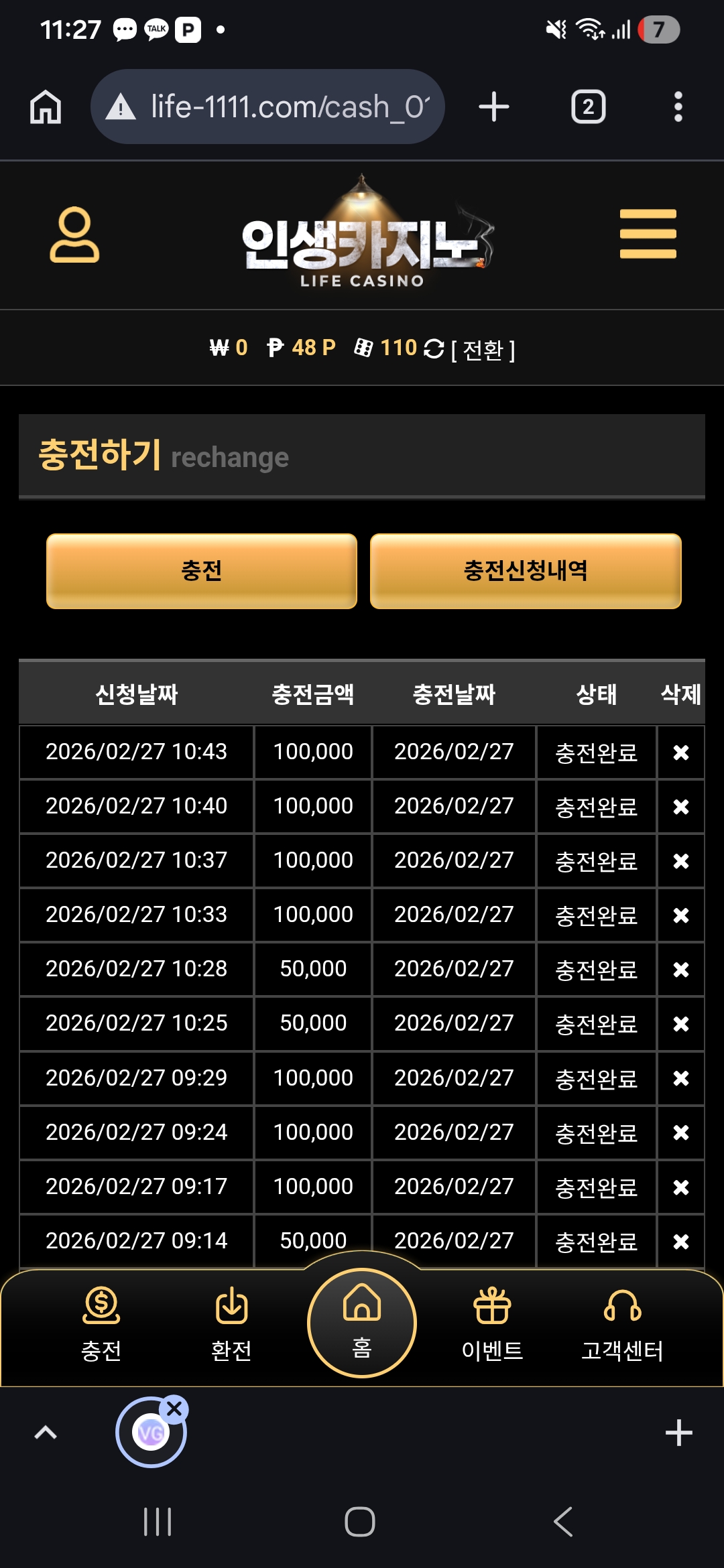Go back with the system back button
The width and height of the screenshot is (724, 1568).
pos(563,1522)
